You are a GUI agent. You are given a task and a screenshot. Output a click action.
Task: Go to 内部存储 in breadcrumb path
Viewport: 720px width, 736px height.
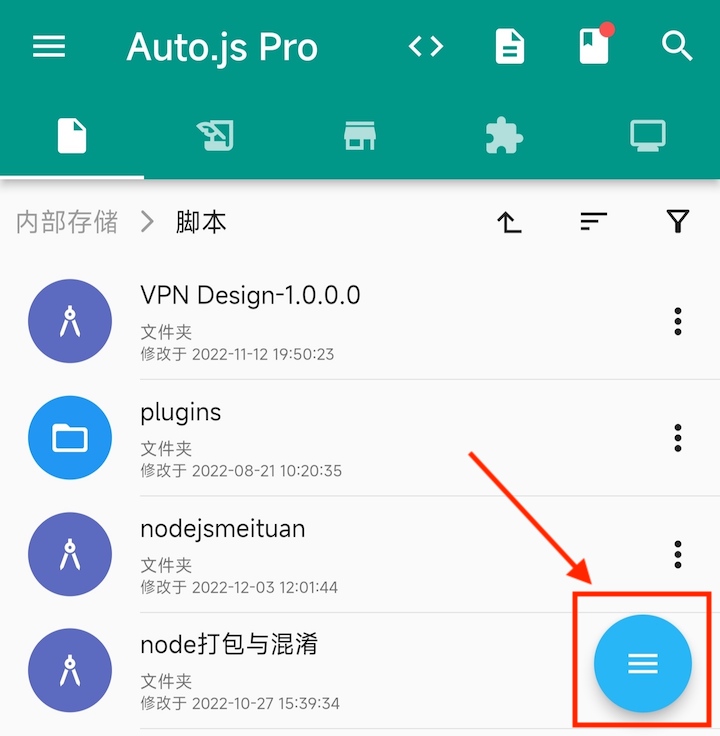(67, 222)
